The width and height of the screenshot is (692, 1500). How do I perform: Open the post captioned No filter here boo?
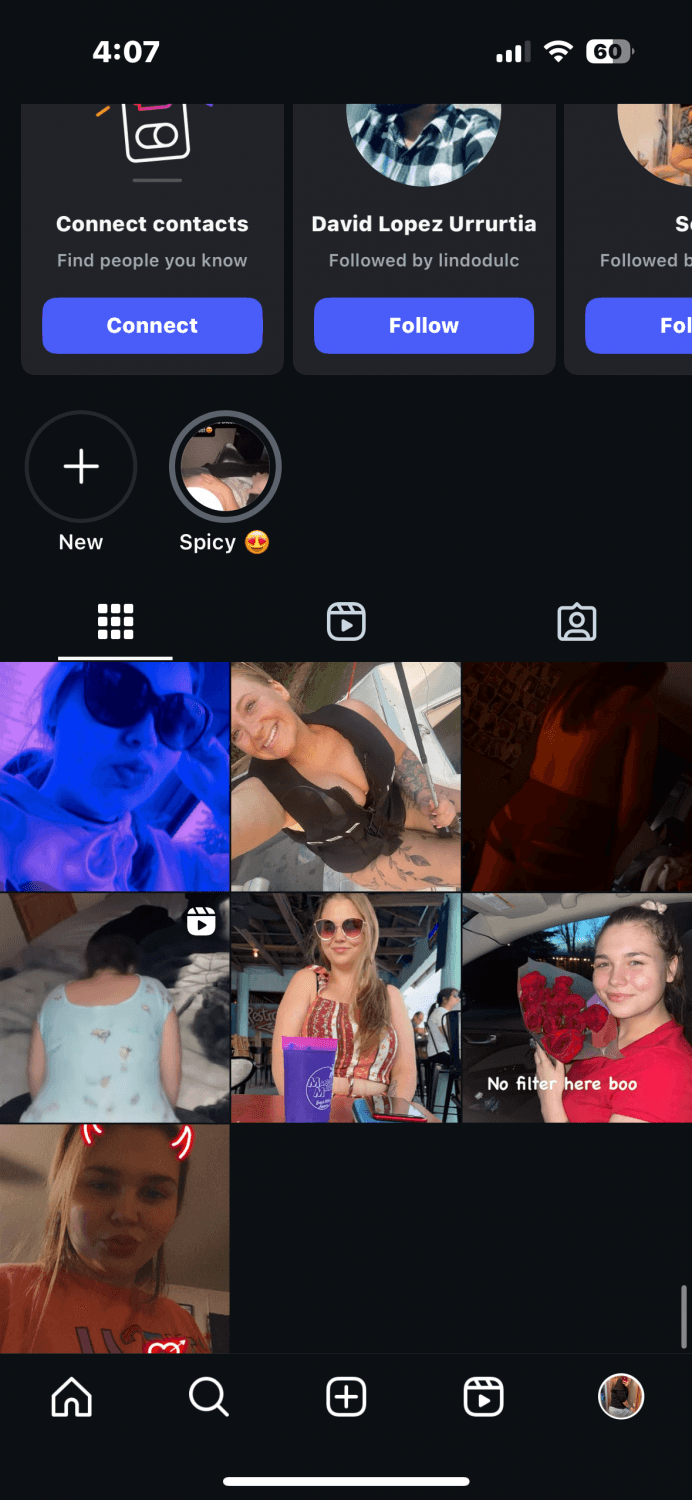pos(577,1008)
